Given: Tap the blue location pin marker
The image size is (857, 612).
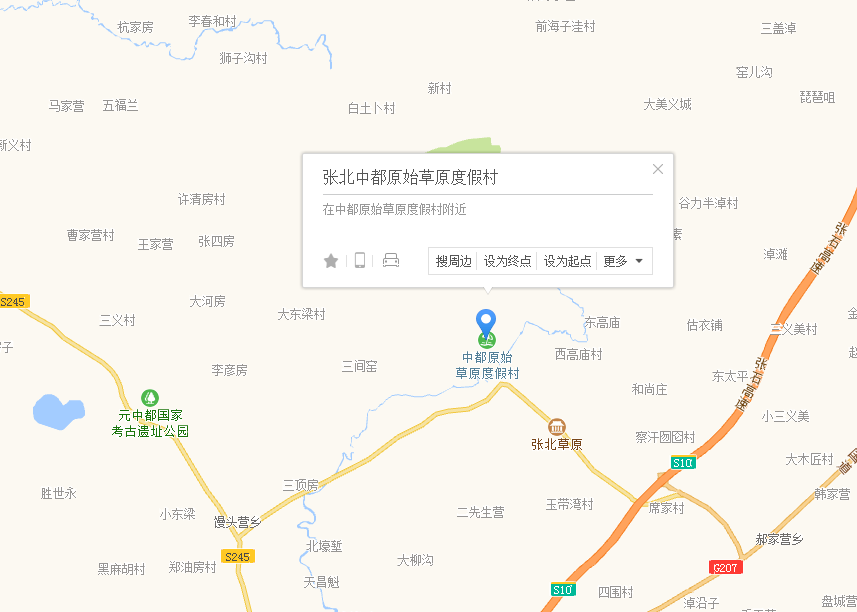Looking at the screenshot, I should [486, 323].
